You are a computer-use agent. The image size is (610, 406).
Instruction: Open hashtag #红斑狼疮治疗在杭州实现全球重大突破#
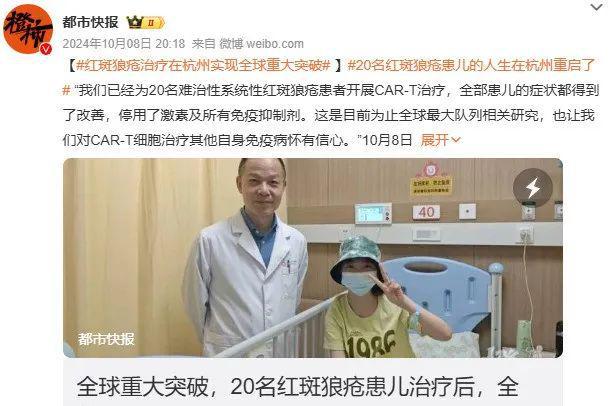click(203, 65)
